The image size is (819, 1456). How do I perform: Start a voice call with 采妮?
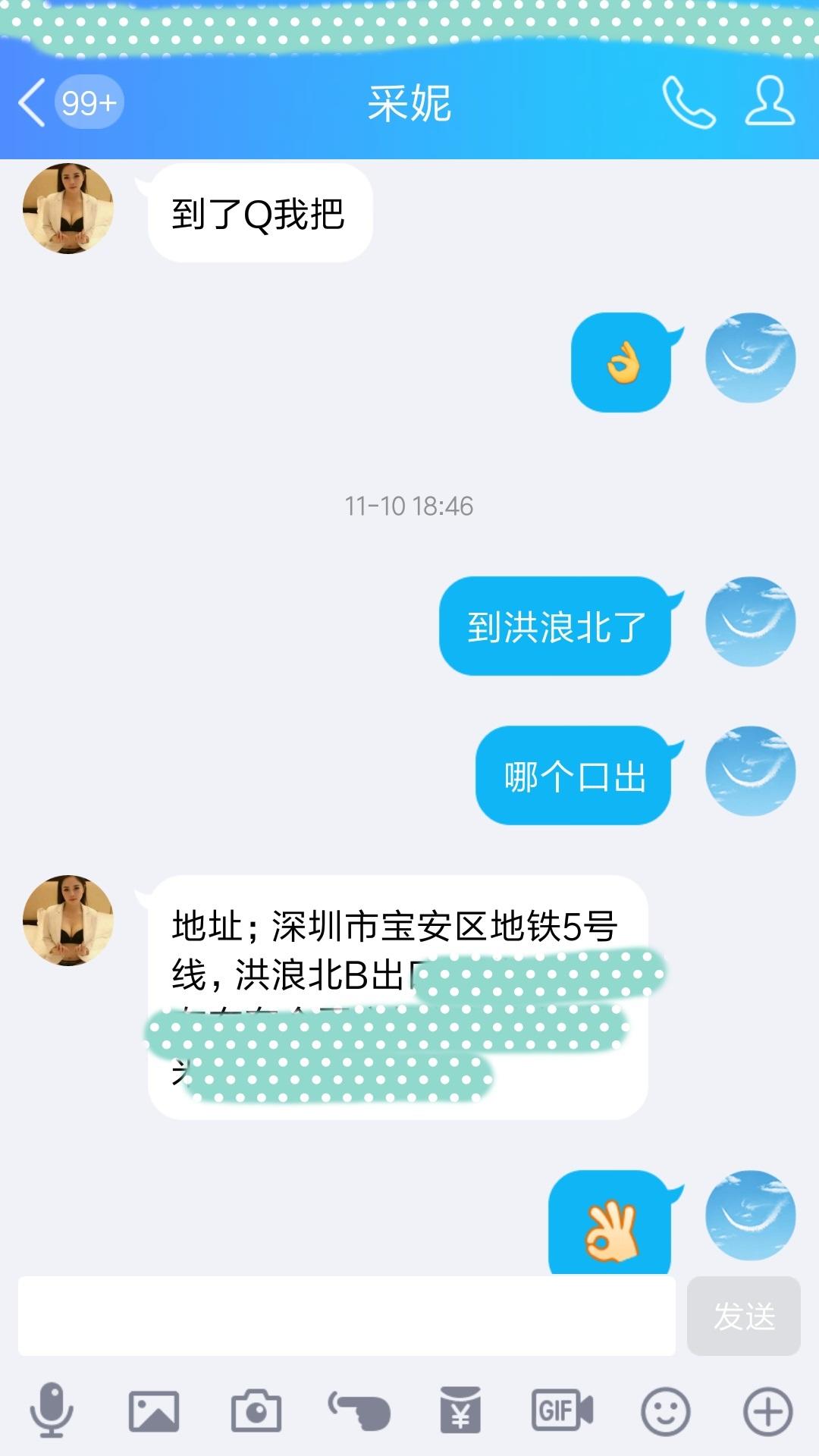pyautogui.click(x=689, y=102)
